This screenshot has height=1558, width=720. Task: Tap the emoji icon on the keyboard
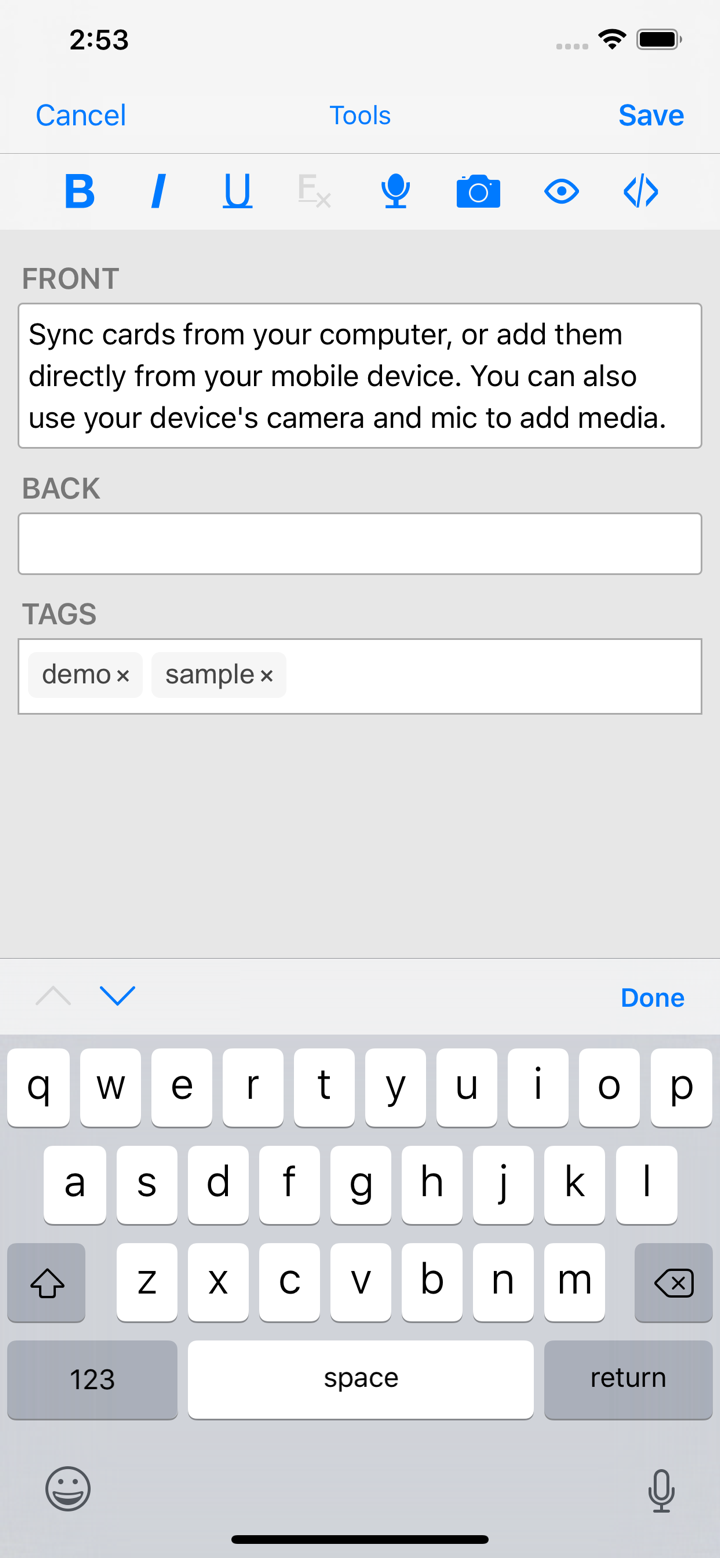(67, 1488)
